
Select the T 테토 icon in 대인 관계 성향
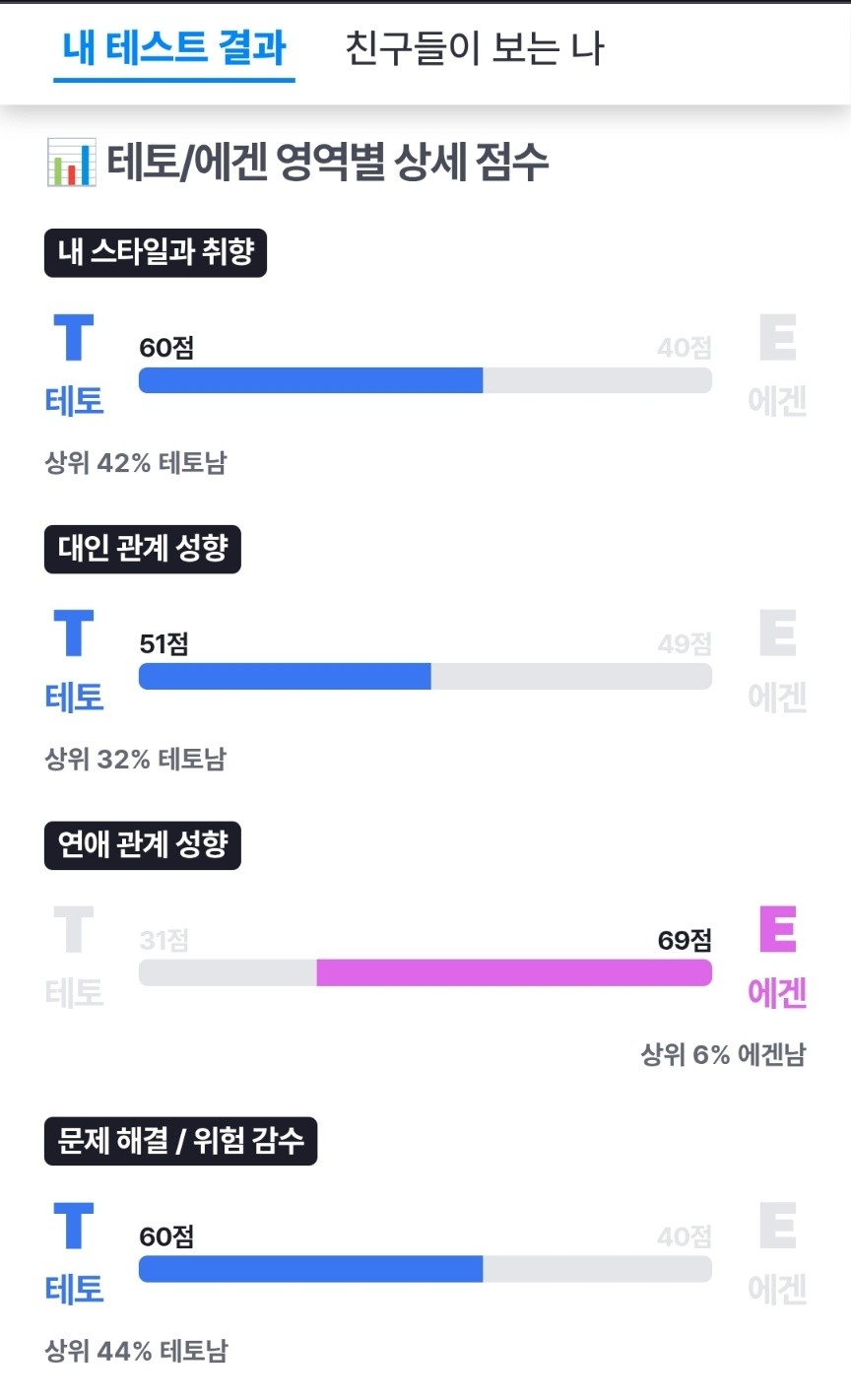(73, 661)
